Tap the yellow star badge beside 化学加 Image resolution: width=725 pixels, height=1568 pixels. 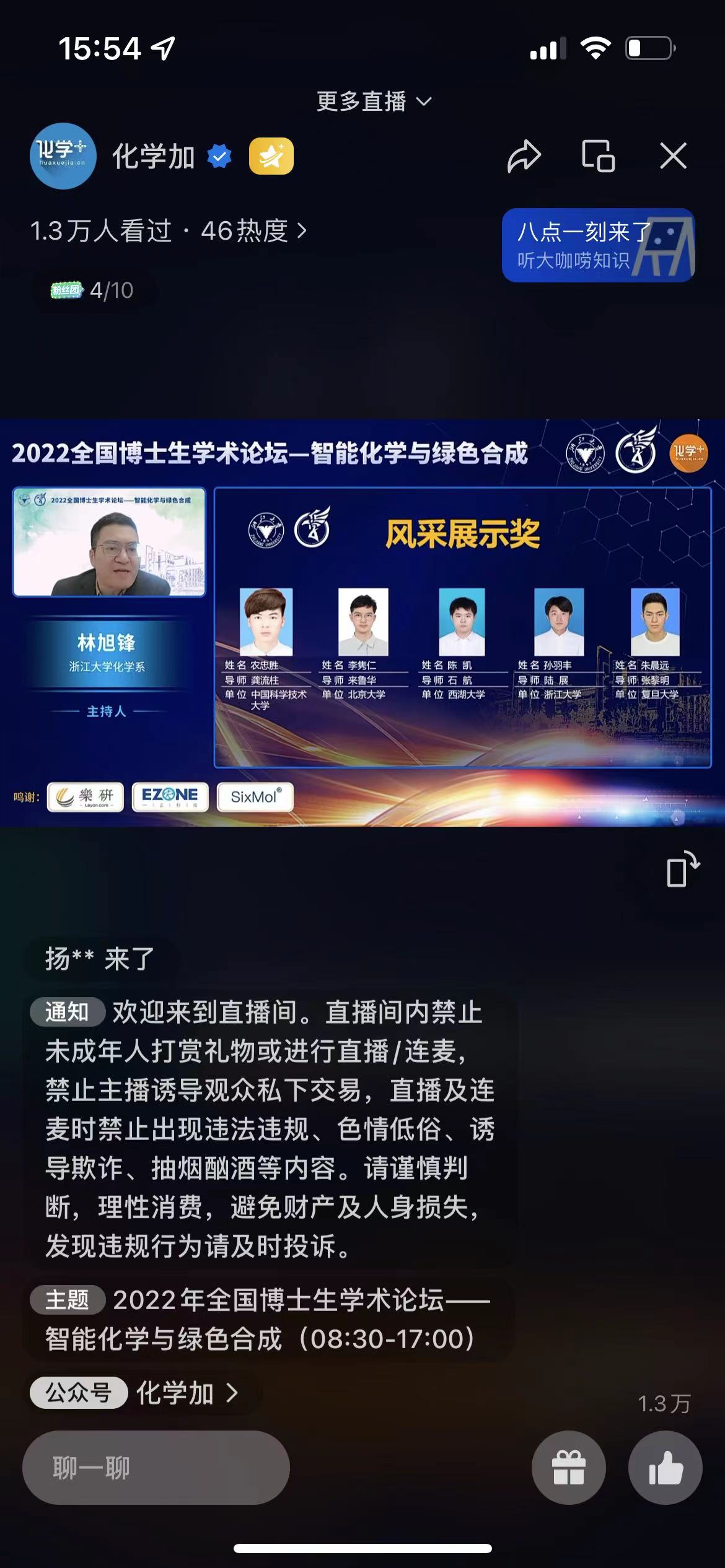coord(271,156)
